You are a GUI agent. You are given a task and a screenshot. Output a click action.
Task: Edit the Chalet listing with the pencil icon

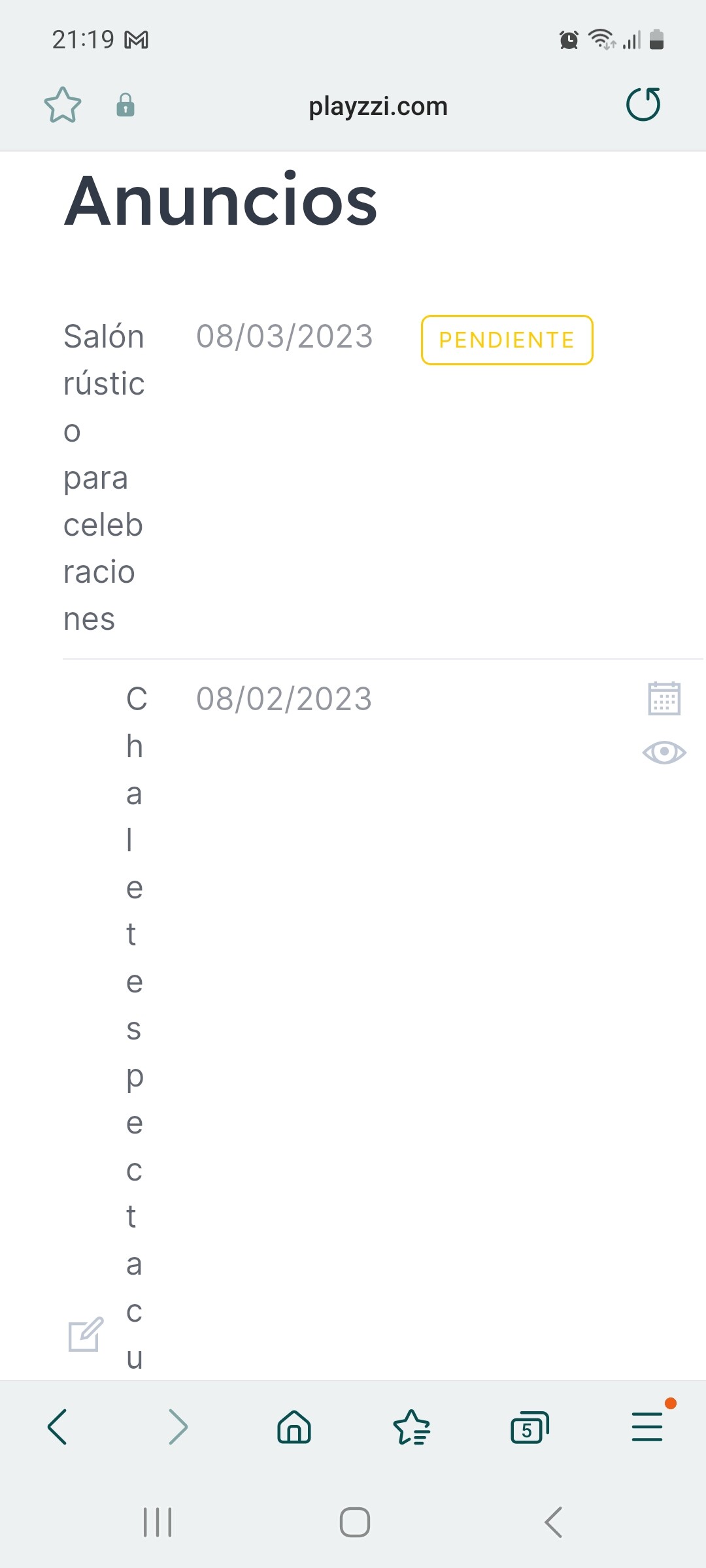(86, 1334)
